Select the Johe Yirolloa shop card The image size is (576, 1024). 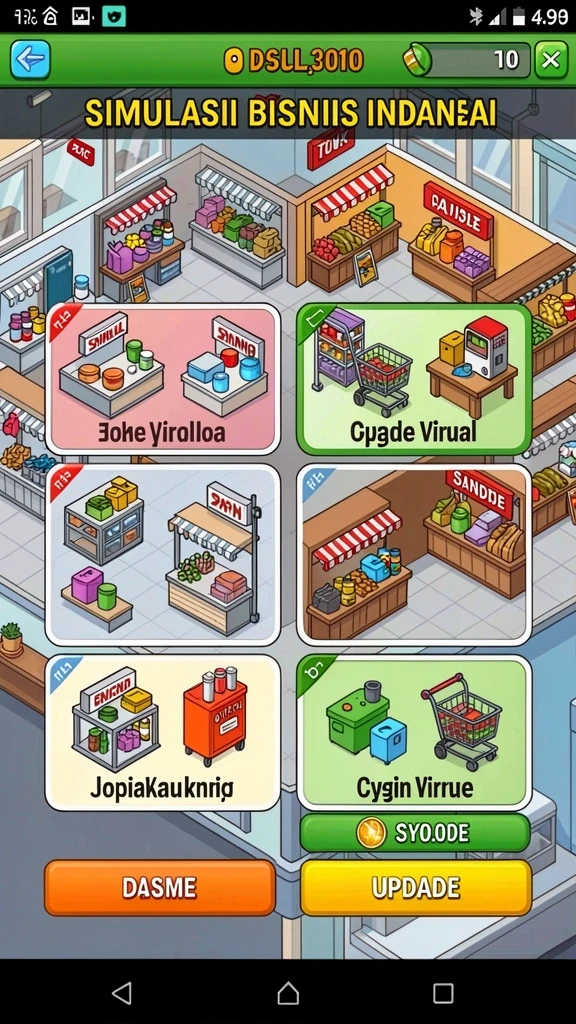point(163,379)
